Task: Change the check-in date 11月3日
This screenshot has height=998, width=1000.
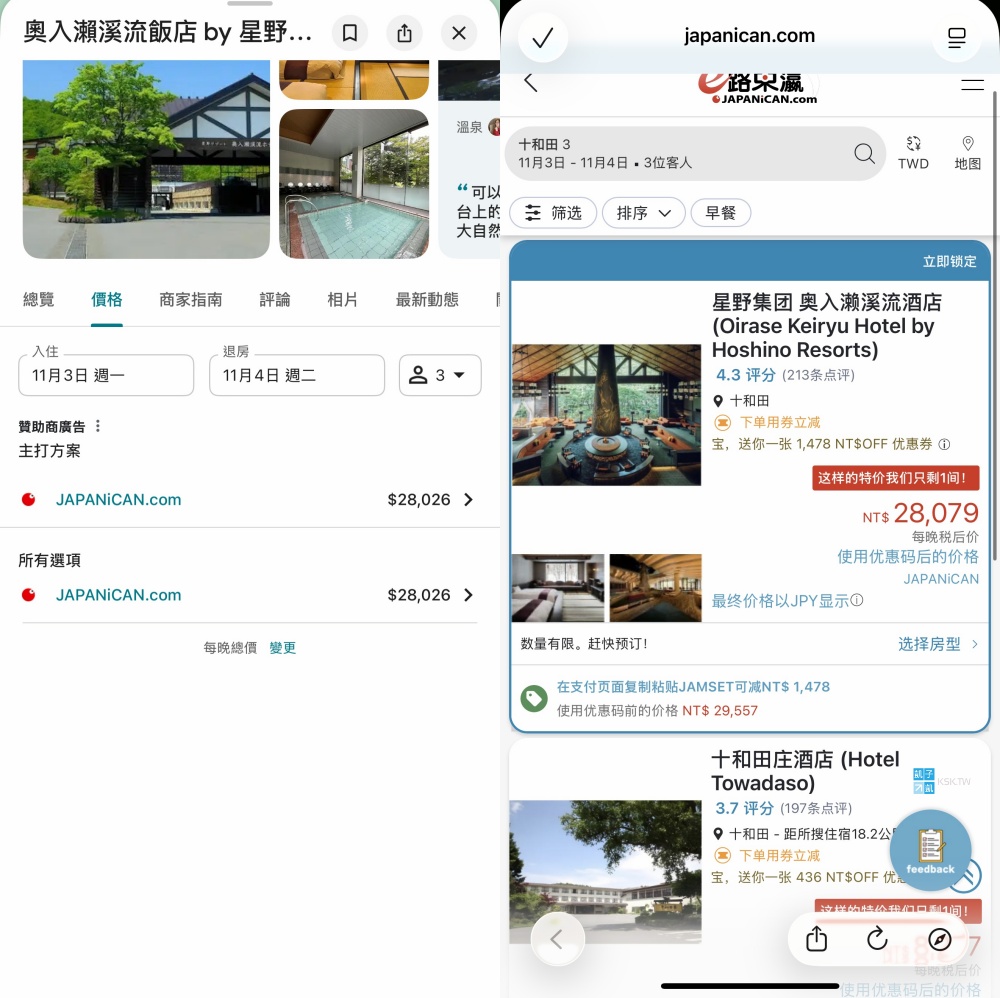Action: 106,375
